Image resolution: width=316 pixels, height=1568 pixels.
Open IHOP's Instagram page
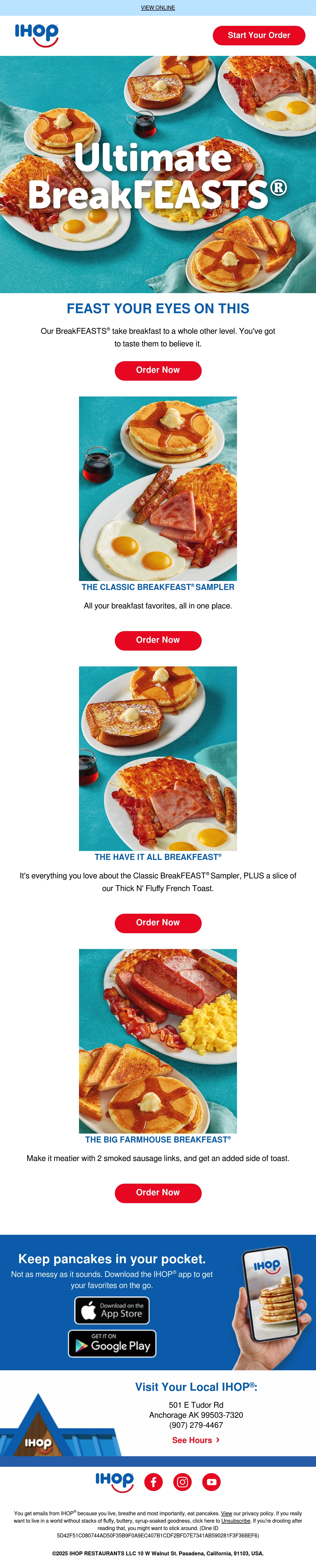click(x=182, y=1482)
